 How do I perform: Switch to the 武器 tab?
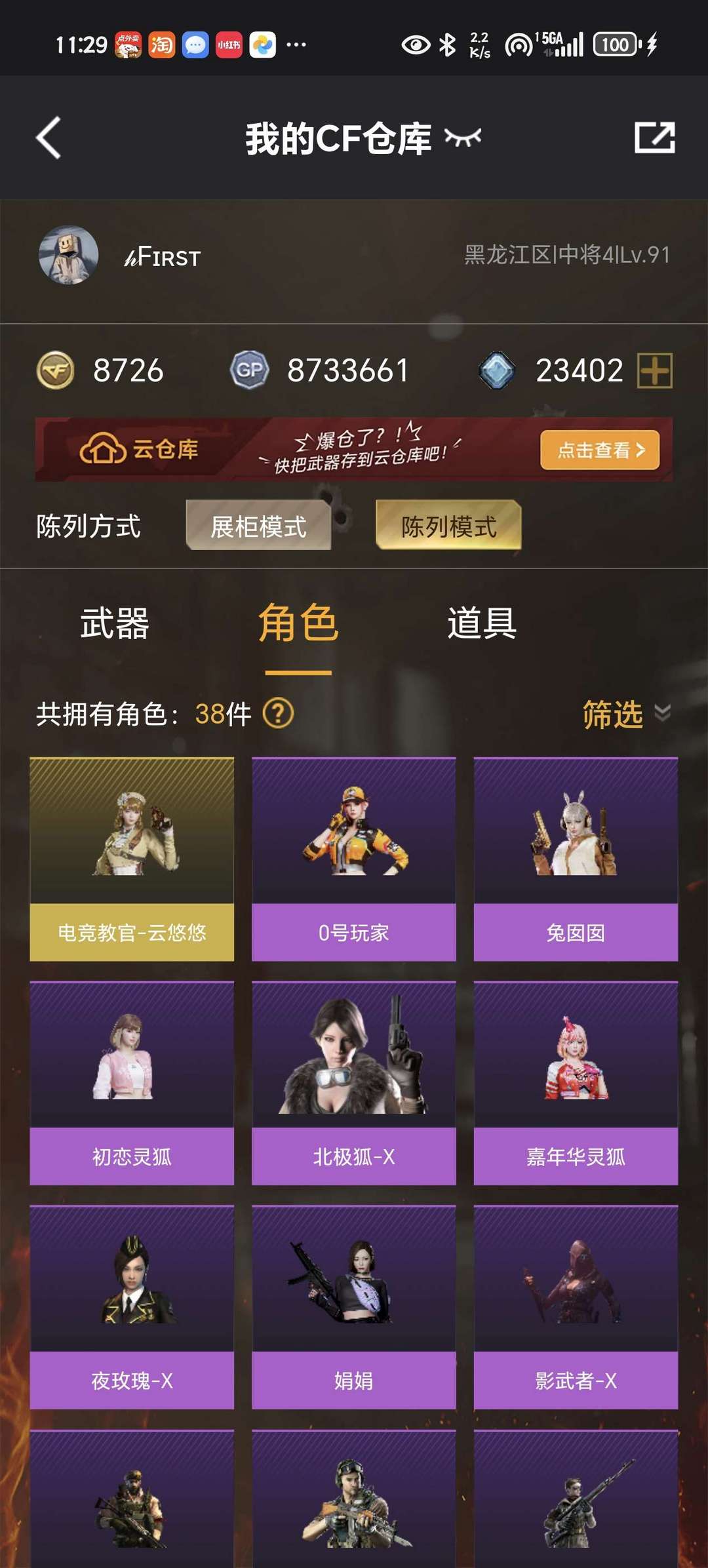click(x=115, y=623)
